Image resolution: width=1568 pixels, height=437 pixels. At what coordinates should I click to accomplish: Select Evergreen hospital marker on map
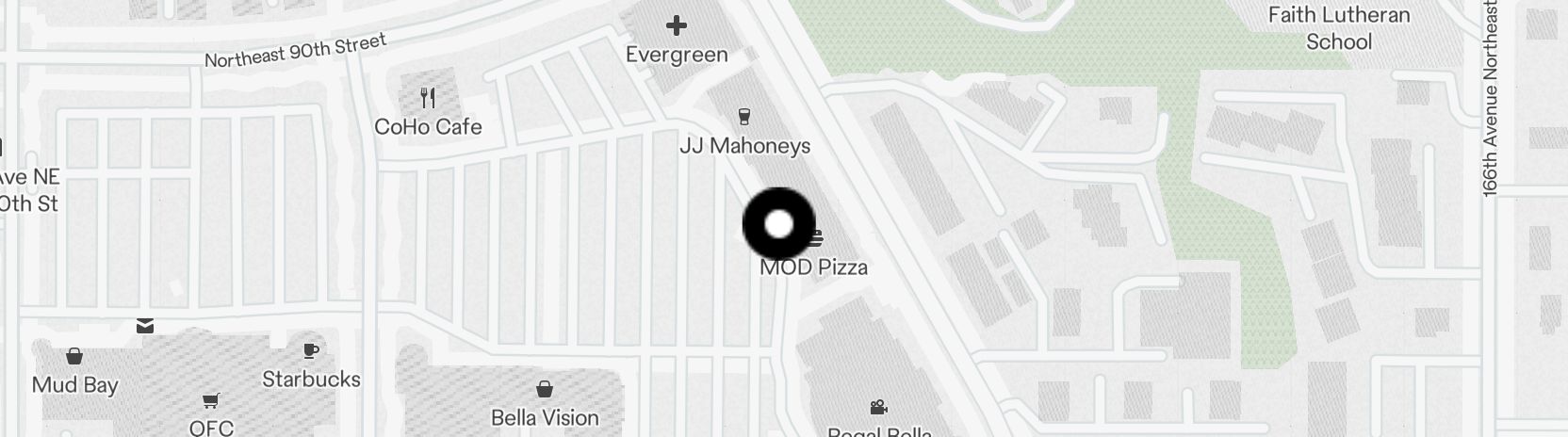[677, 26]
